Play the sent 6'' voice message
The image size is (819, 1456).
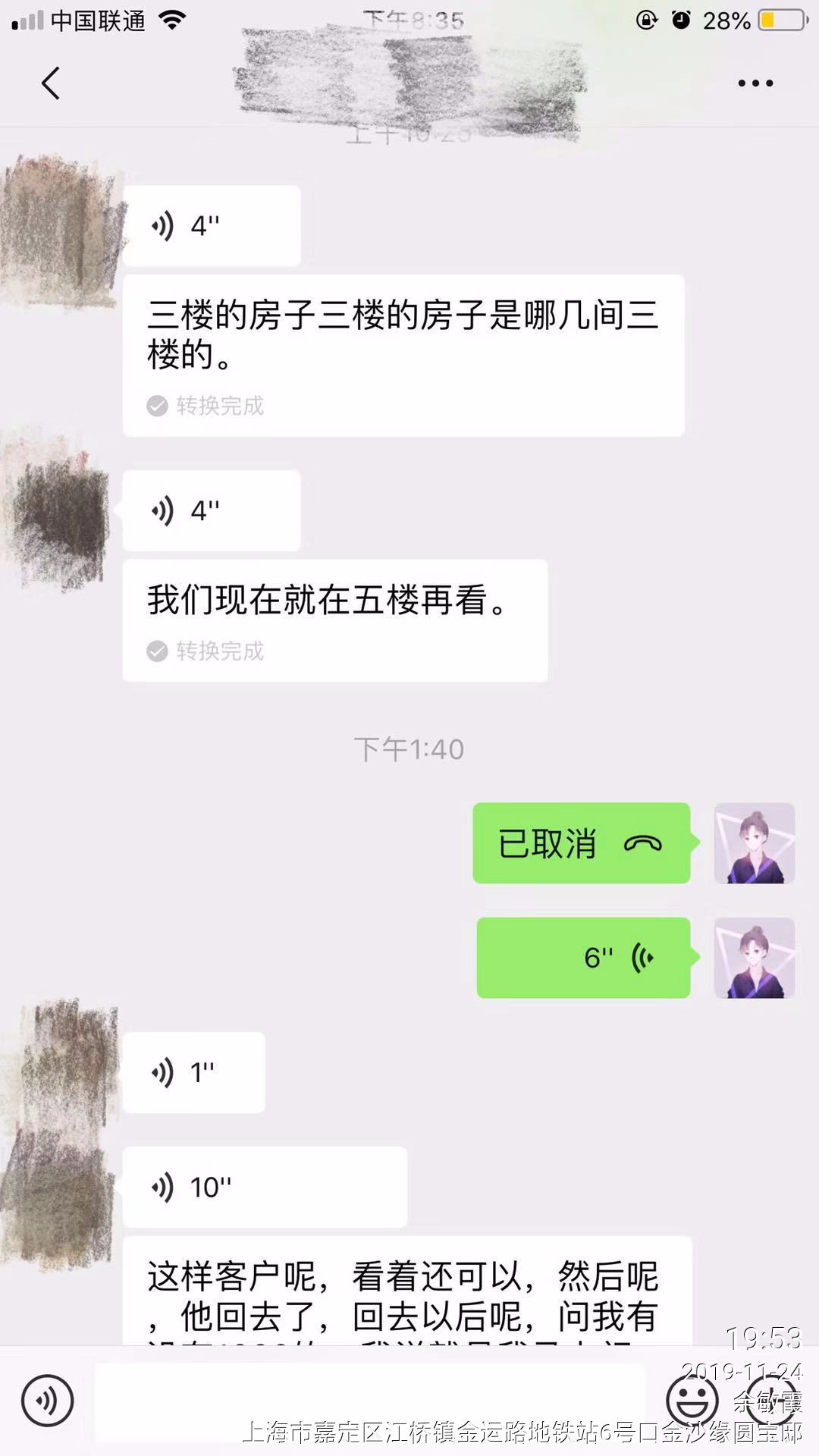click(x=583, y=958)
